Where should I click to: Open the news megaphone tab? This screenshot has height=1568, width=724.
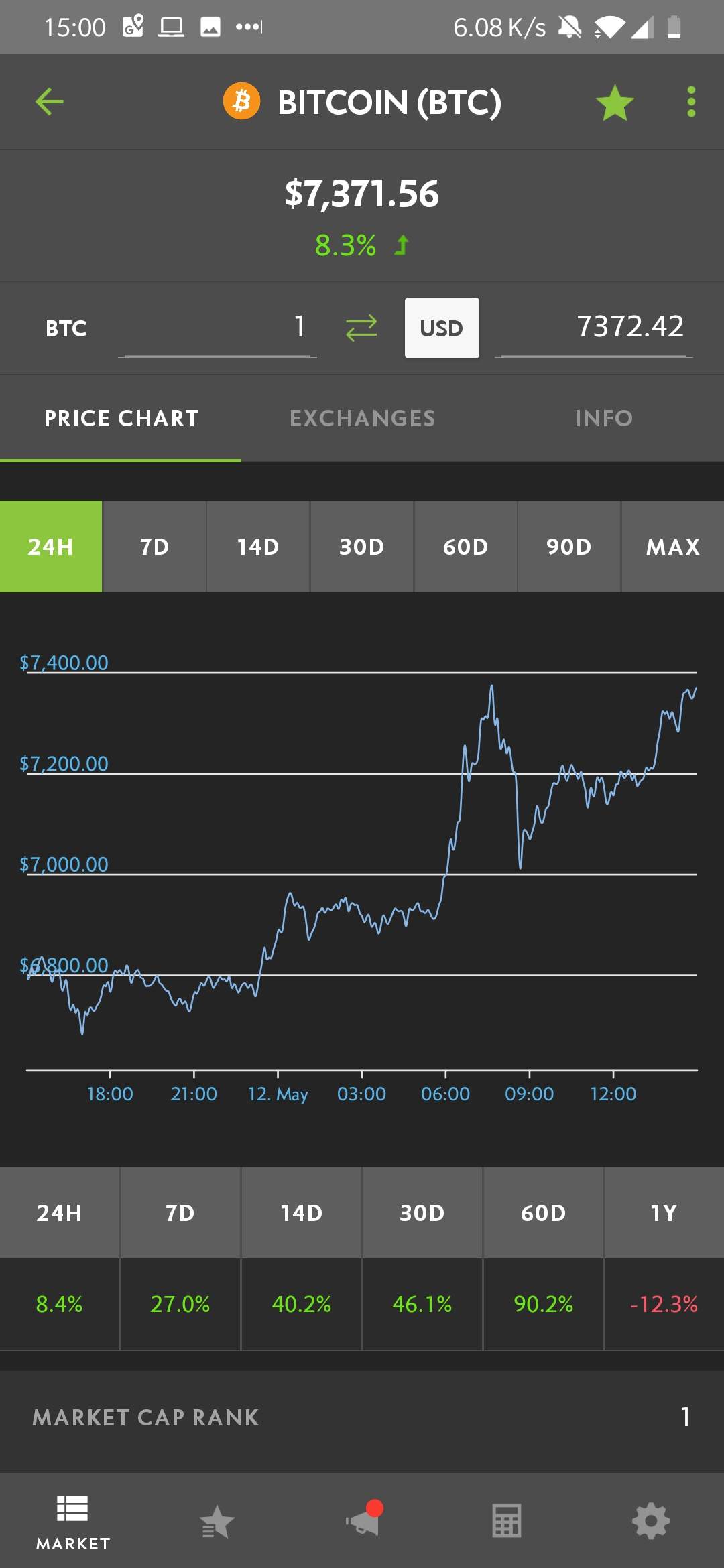point(363,1518)
